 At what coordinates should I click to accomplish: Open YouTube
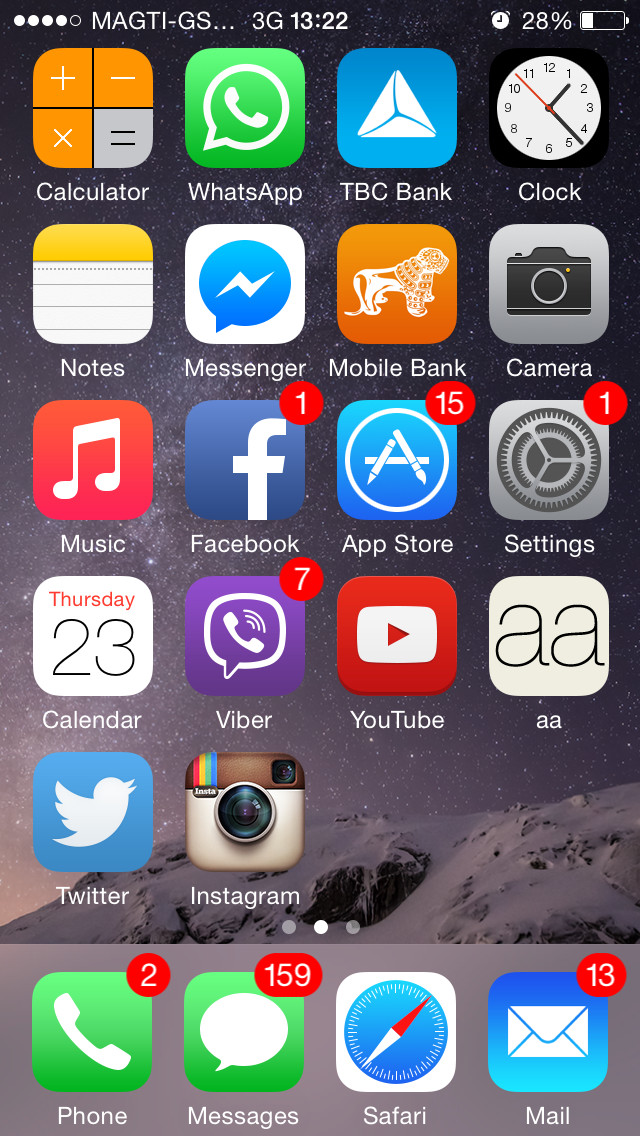coord(397,636)
